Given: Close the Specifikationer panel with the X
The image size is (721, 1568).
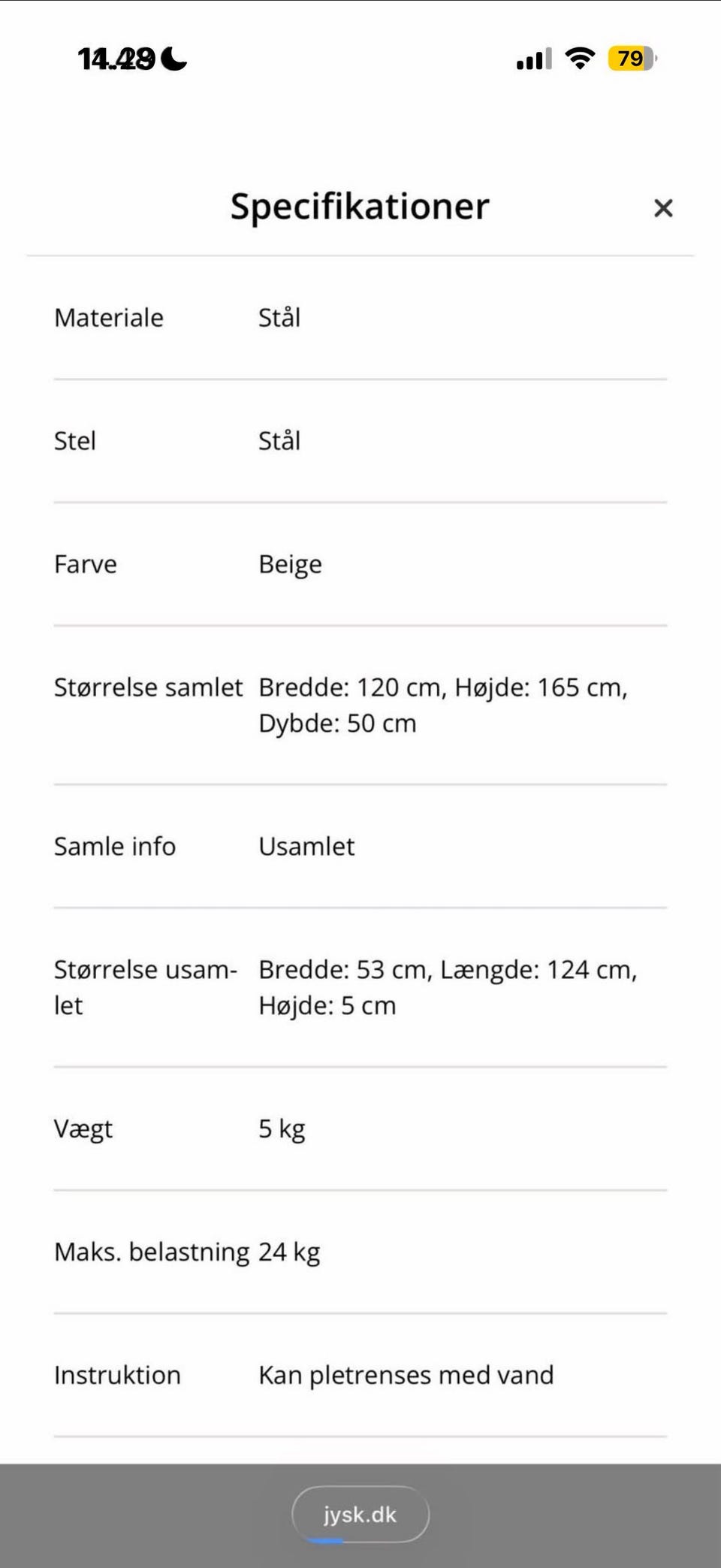Looking at the screenshot, I should (663, 207).
